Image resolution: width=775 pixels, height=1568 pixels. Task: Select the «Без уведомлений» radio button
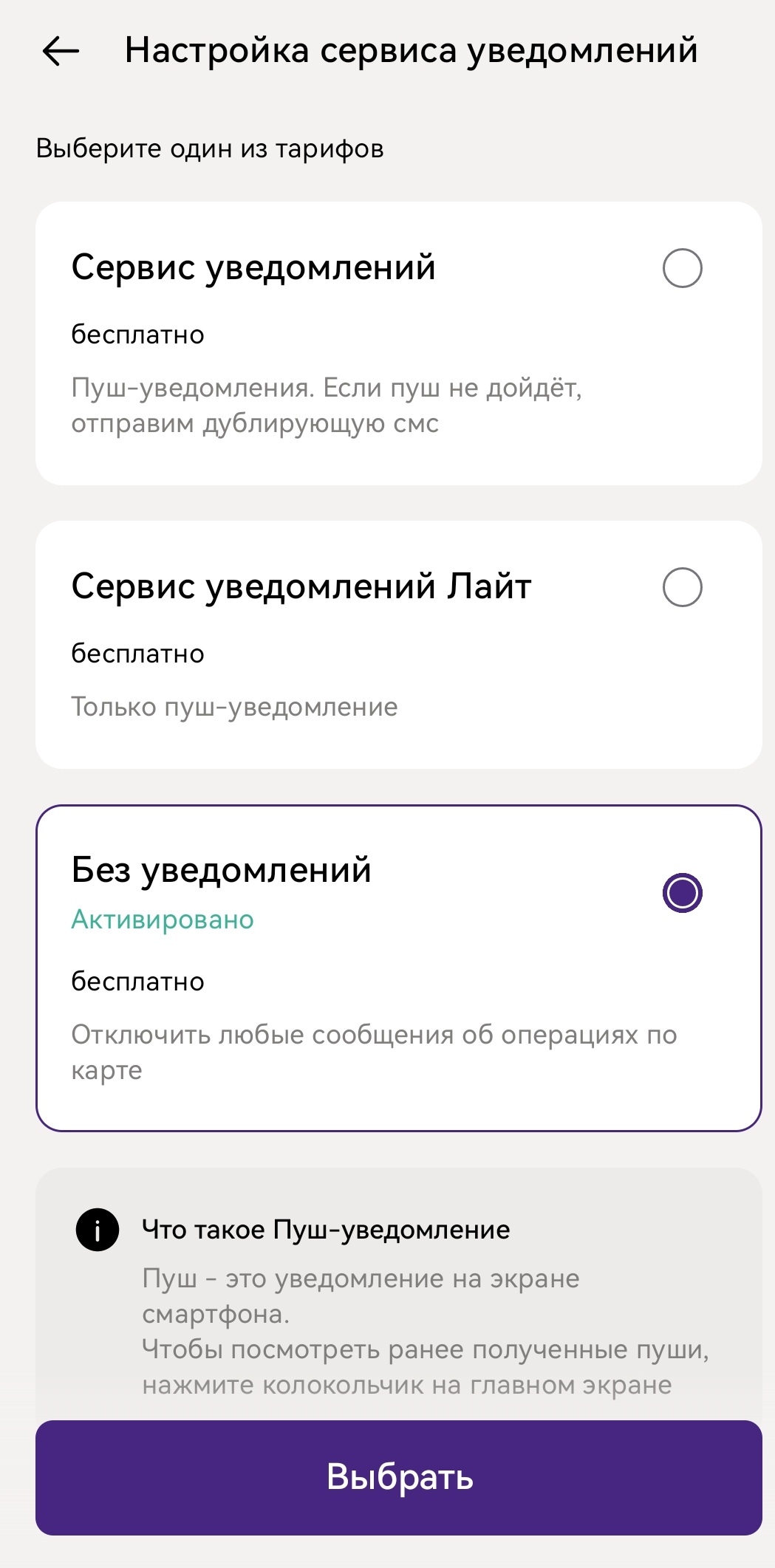pos(682,893)
